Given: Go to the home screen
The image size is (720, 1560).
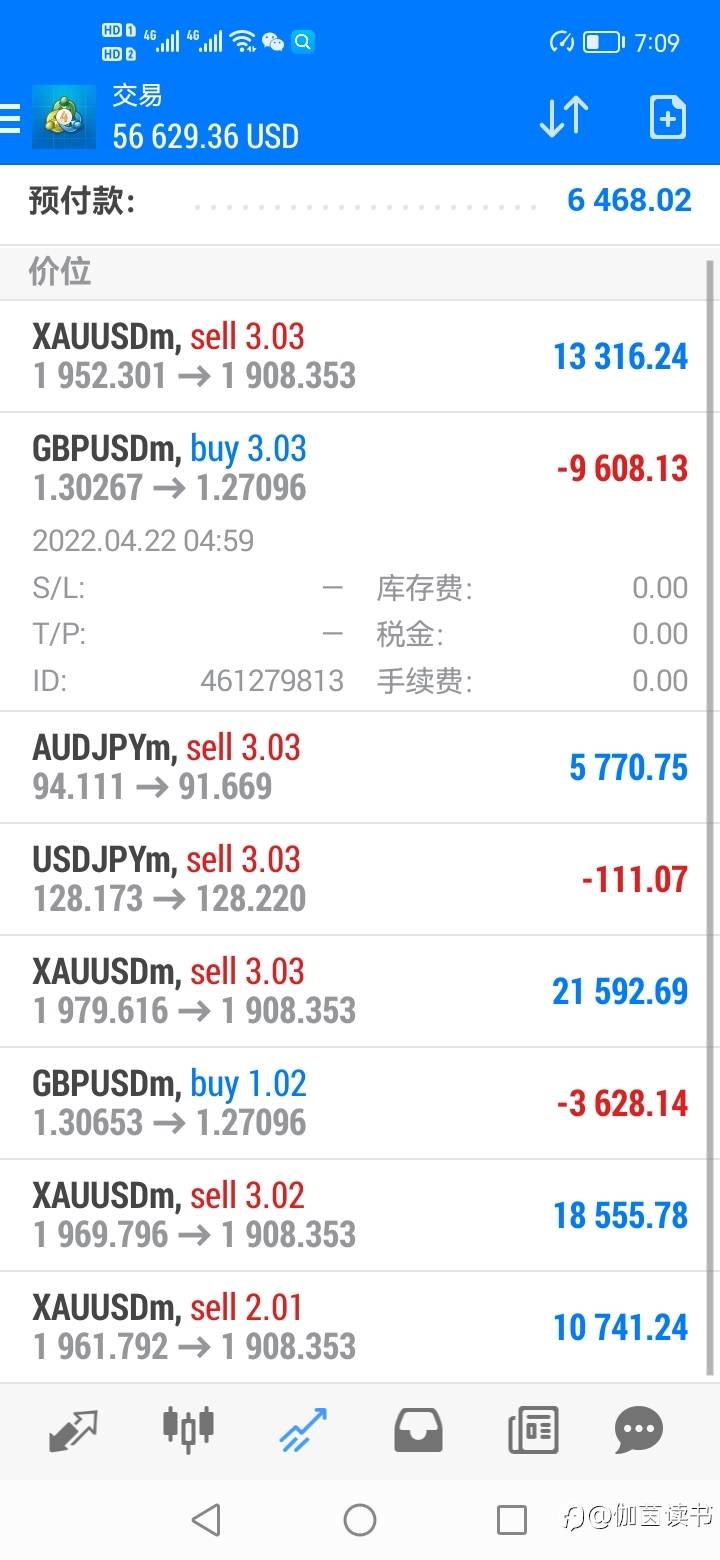Looking at the screenshot, I should 360,1520.
